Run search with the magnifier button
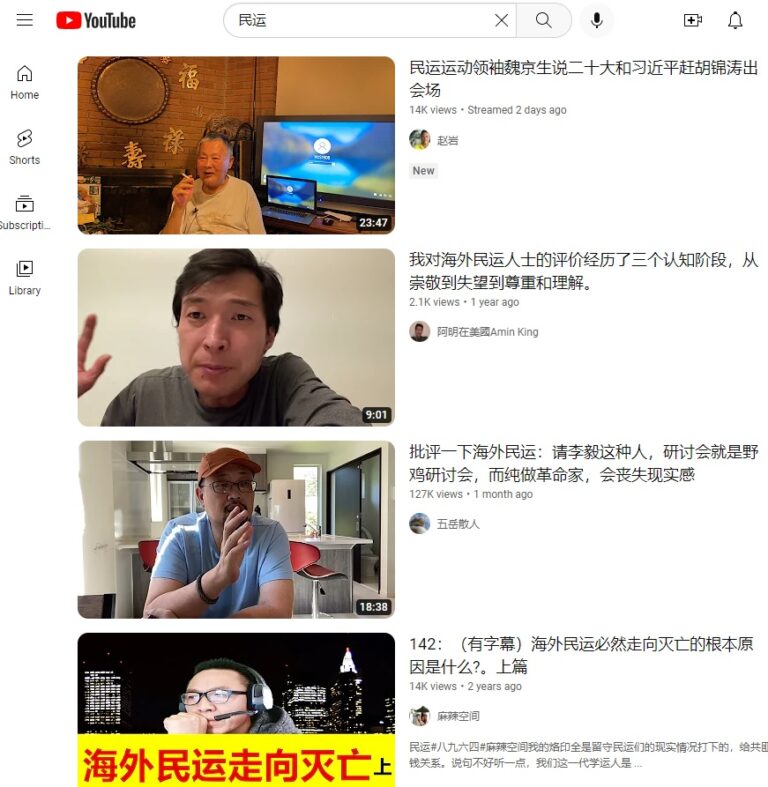This screenshot has width=768, height=787. coord(544,20)
